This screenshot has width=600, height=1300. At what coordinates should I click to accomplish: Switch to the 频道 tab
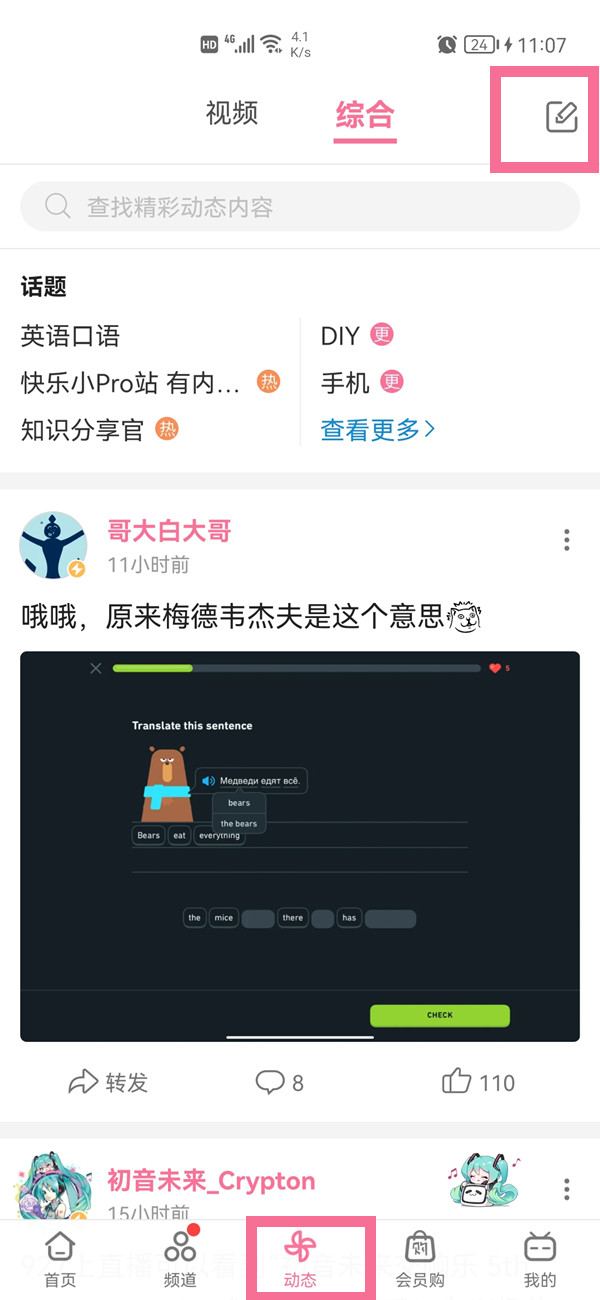(180, 1258)
